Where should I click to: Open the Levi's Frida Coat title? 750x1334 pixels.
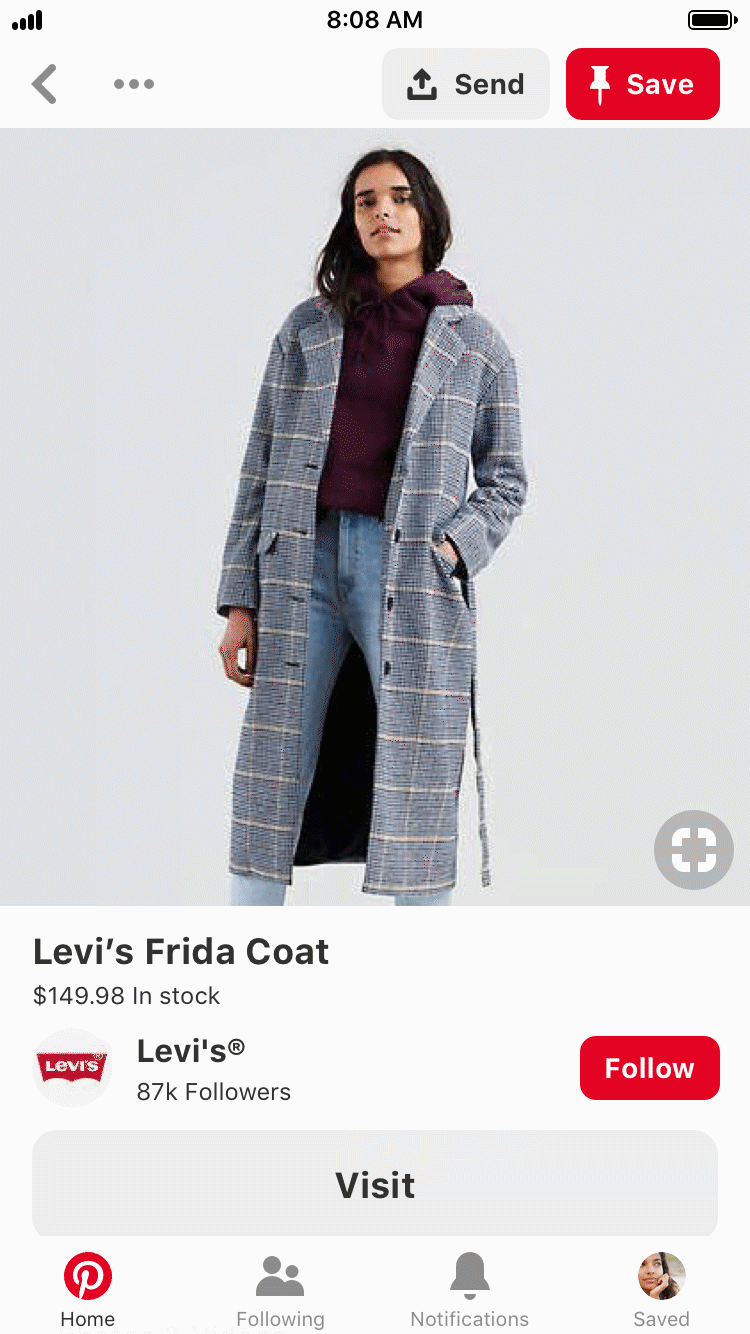(180, 951)
